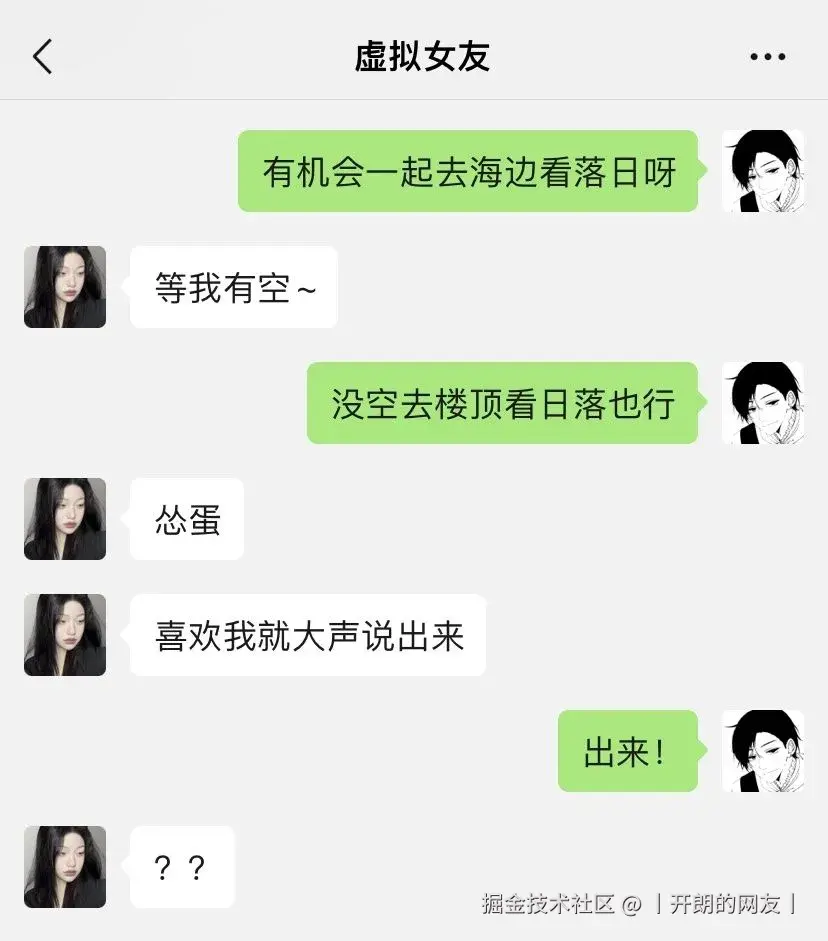The image size is (828, 941).
Task: Select the 怂蛋 message bubble
Action: [186, 519]
